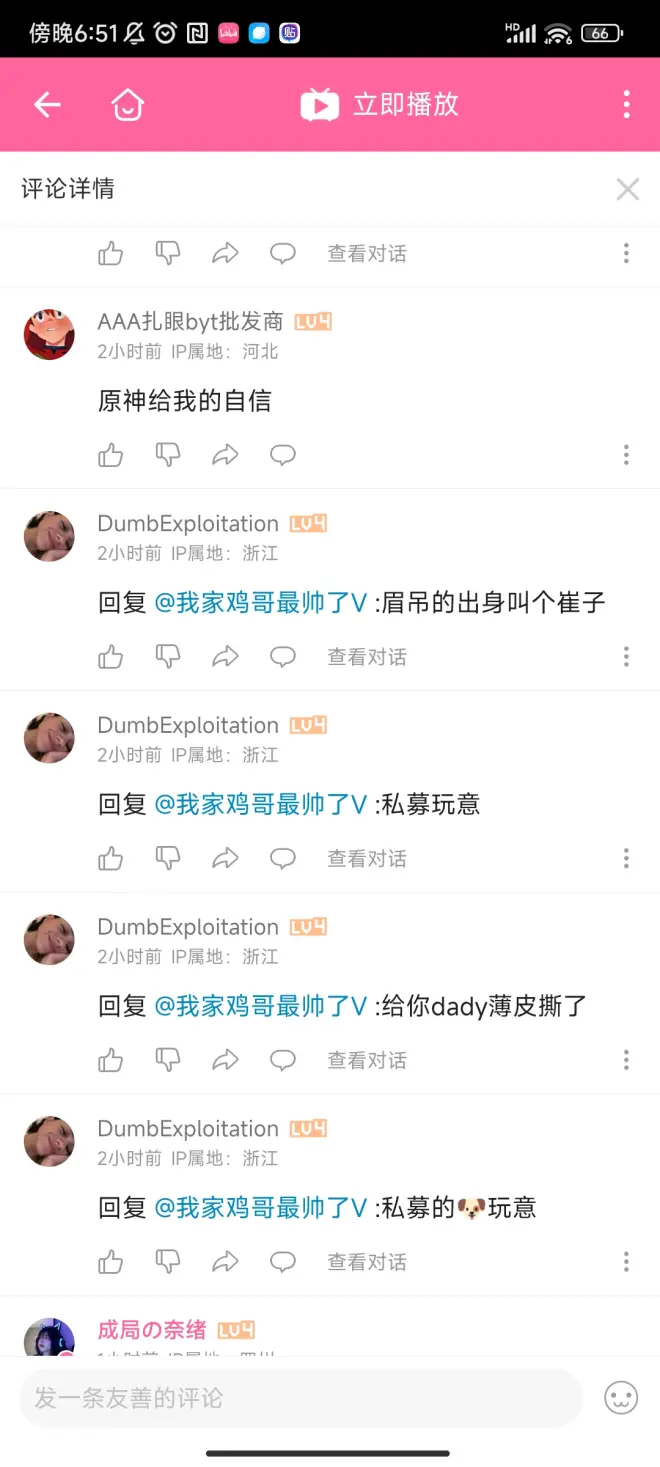Focus the 发一条友善的评论 comment box
Image resolution: width=660 pixels, height=1467 pixels.
[x=300, y=1397]
